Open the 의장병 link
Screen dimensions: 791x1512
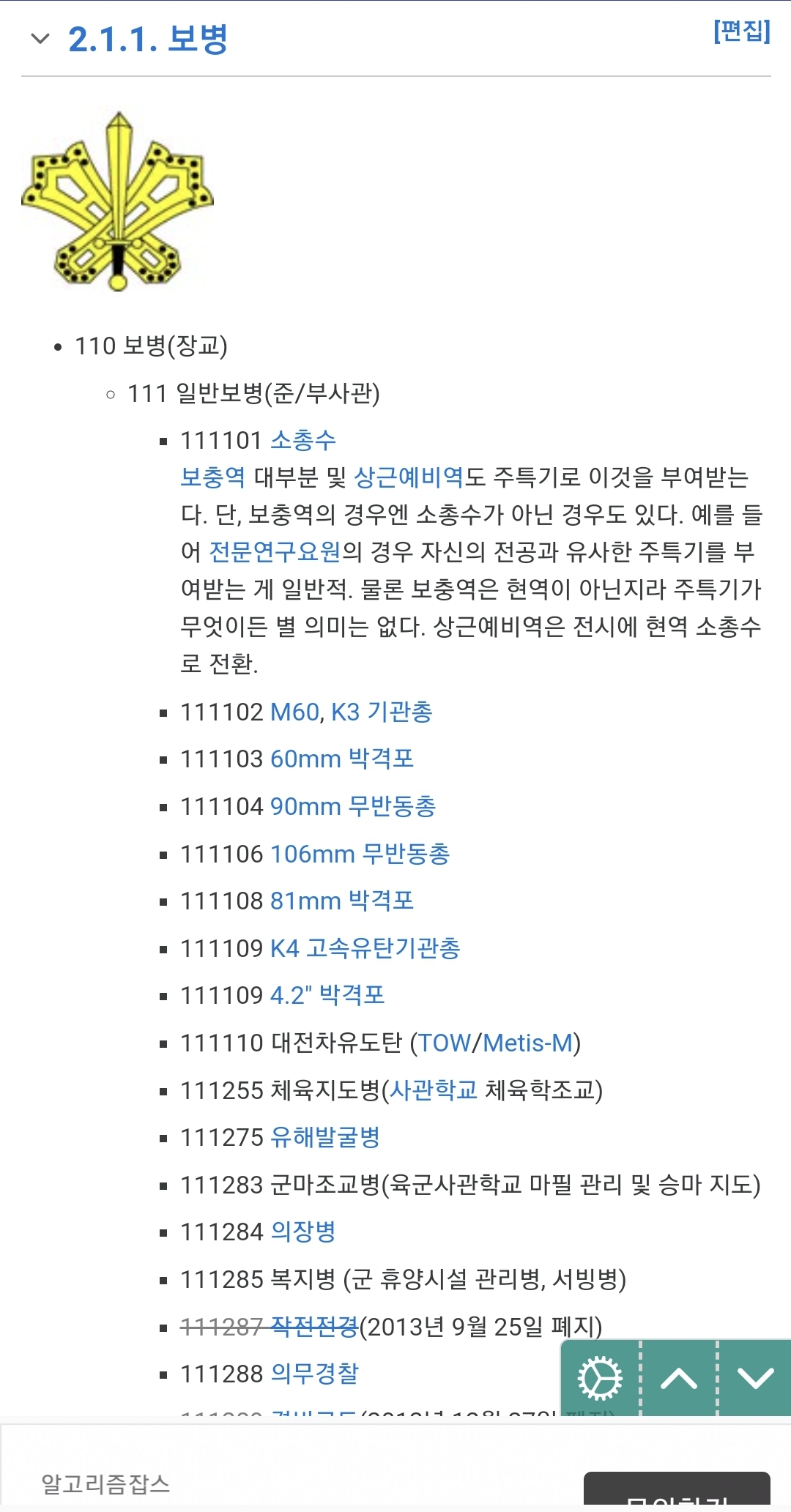click(303, 1232)
